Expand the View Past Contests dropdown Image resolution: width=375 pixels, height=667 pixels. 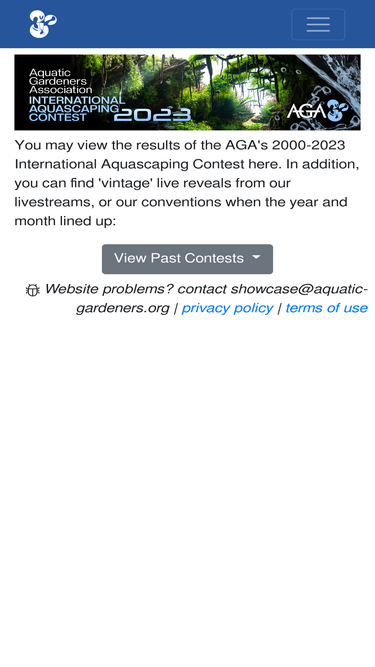(188, 259)
